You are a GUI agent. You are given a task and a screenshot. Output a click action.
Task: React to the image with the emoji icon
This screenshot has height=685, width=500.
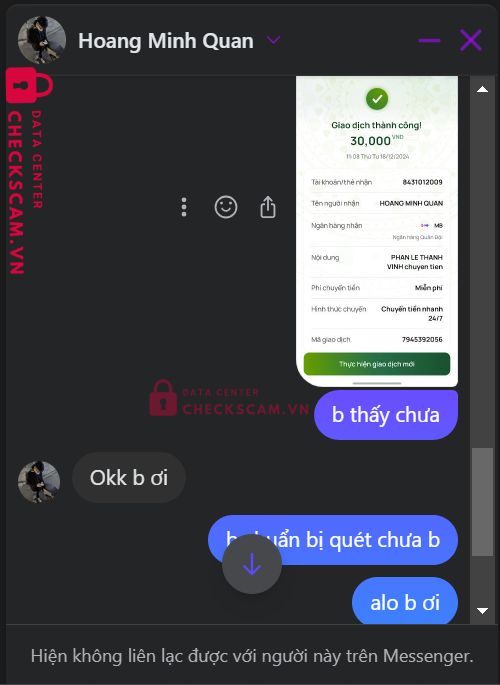pos(226,207)
